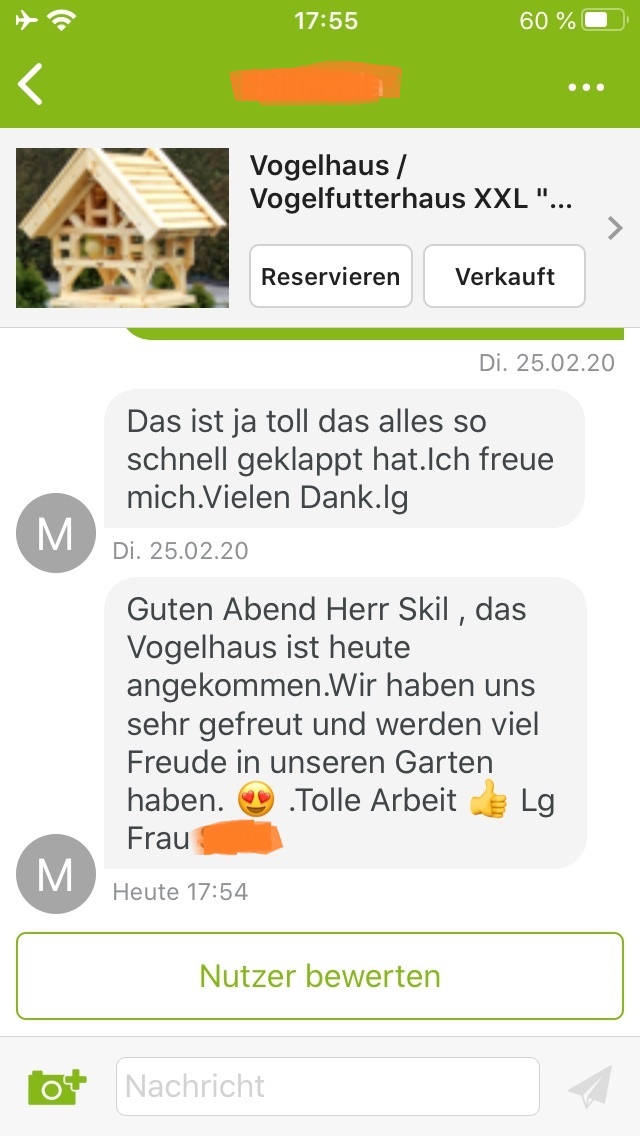Mark the item as Verkauft
This screenshot has width=640, height=1136.
coord(504,276)
